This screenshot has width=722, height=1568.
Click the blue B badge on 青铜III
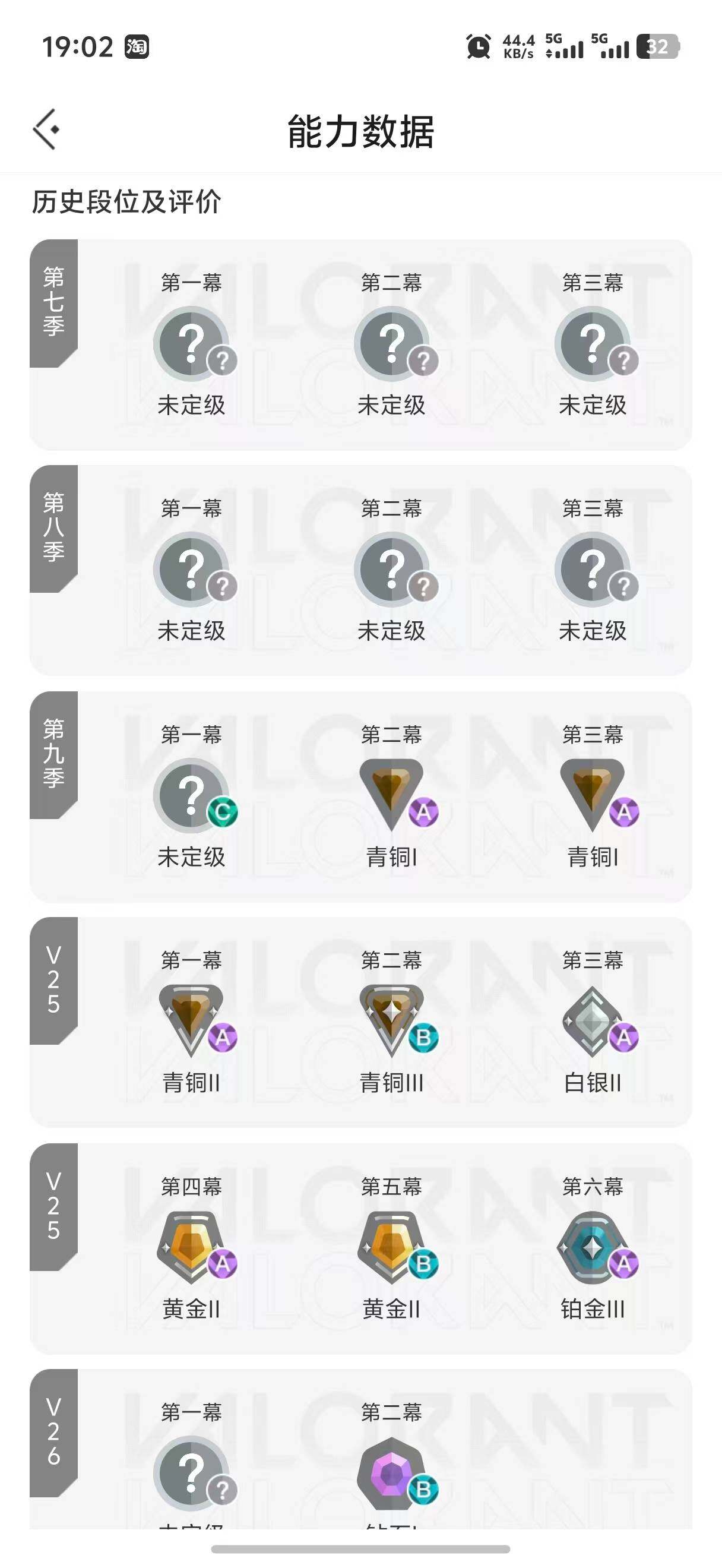pos(425,1038)
